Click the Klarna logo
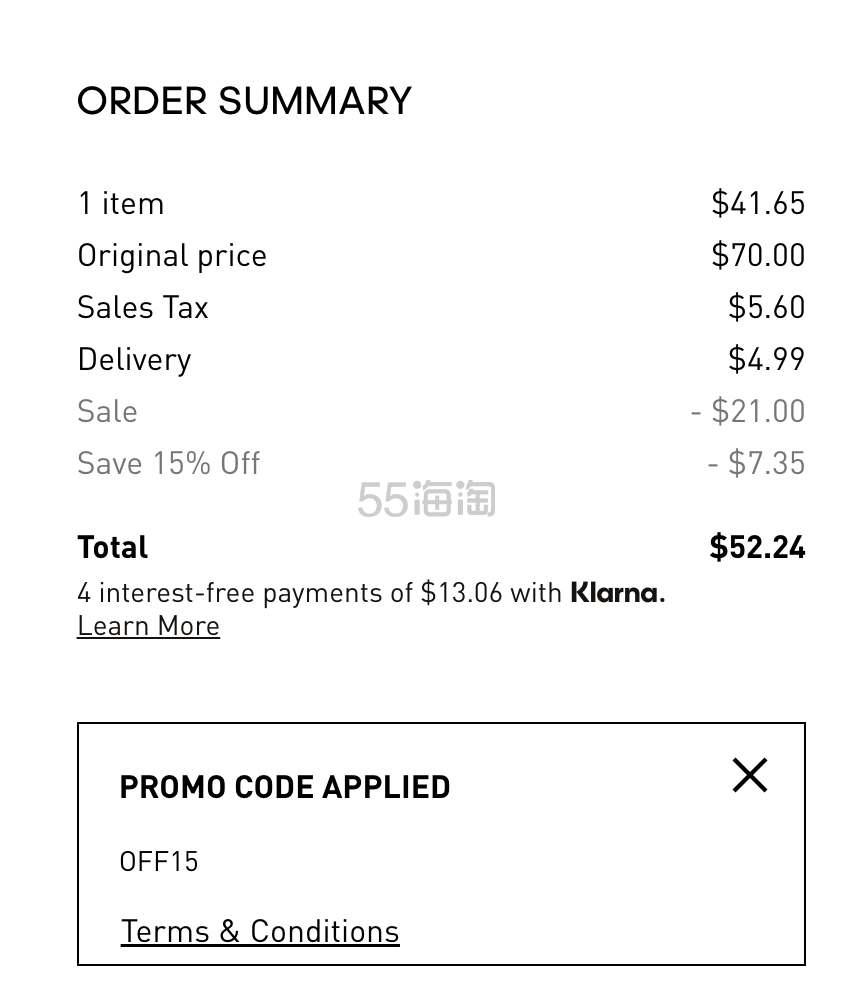The width and height of the screenshot is (854, 998). [x=615, y=592]
